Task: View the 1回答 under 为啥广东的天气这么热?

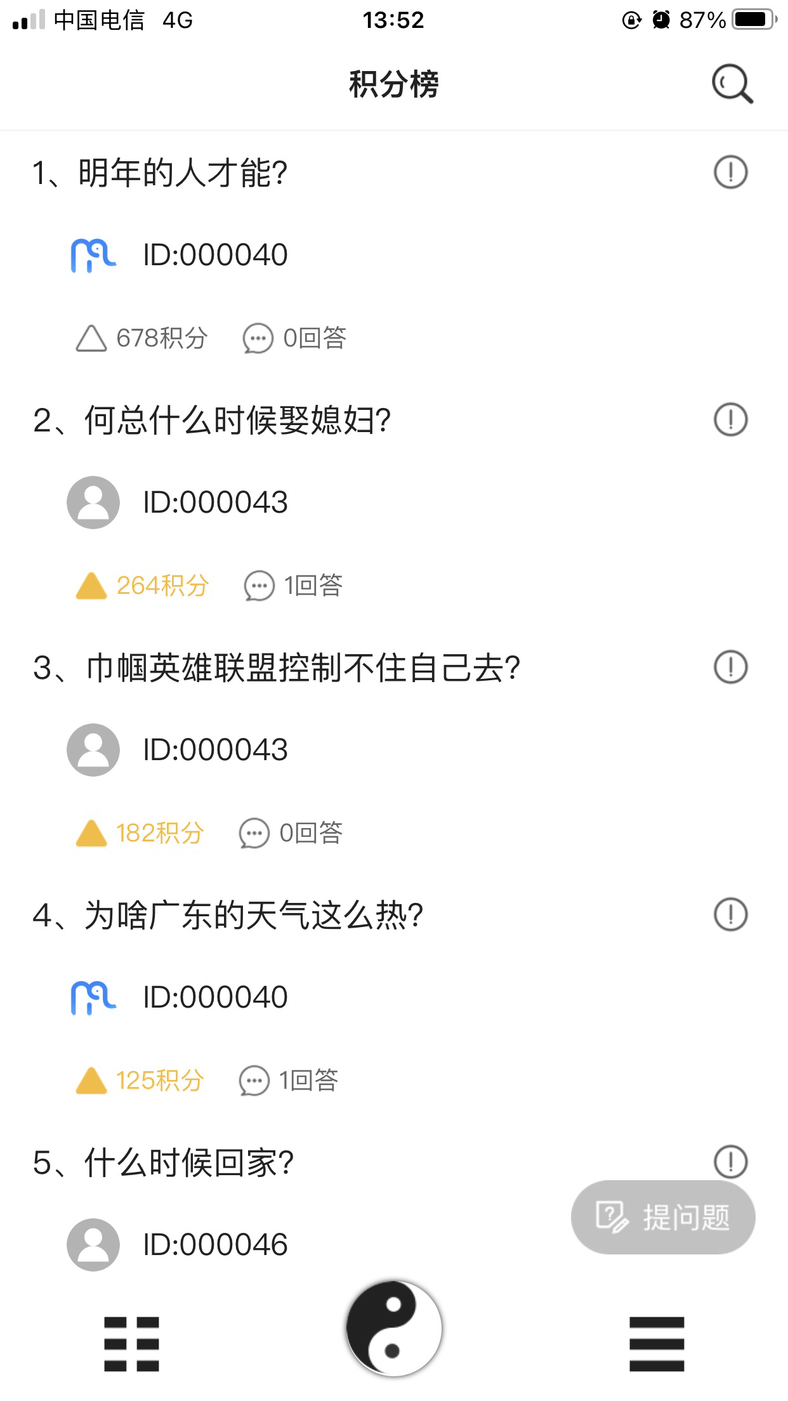Action: pyautogui.click(x=289, y=1081)
